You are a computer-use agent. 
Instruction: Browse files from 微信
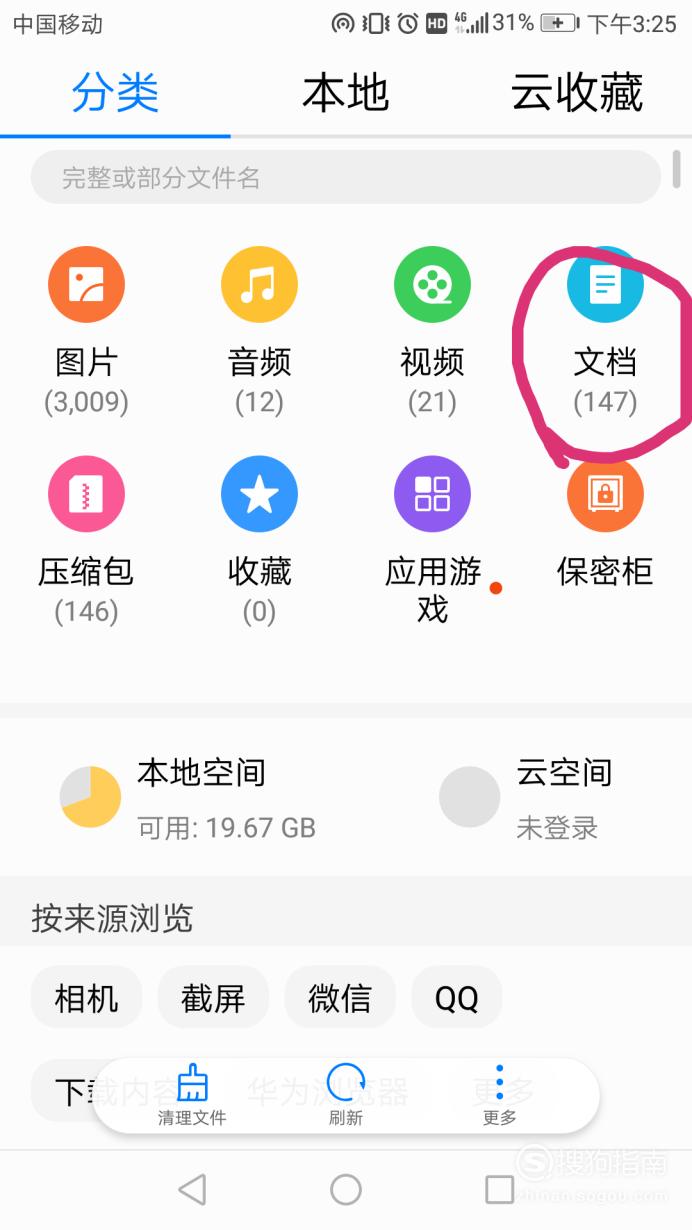340,997
